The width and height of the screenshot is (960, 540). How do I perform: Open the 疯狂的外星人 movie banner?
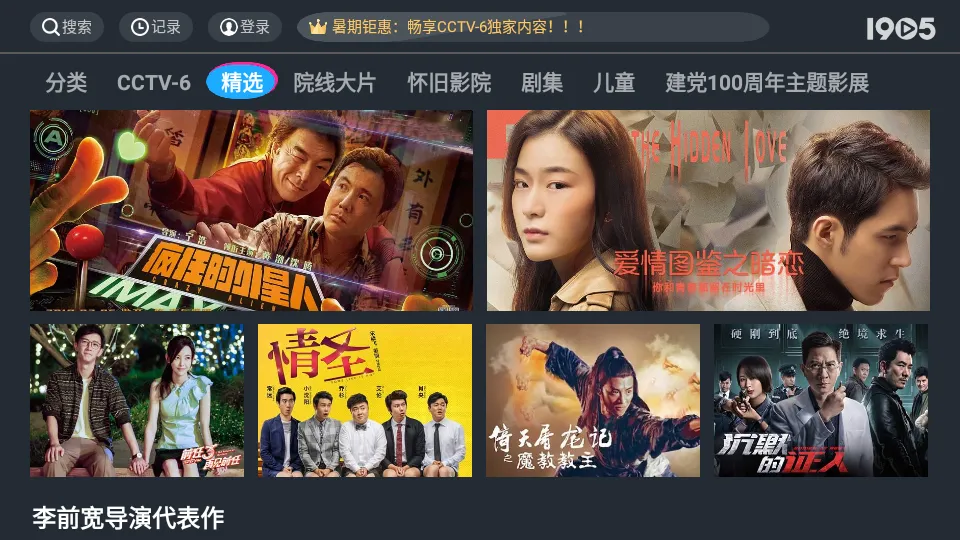pyautogui.click(x=251, y=210)
